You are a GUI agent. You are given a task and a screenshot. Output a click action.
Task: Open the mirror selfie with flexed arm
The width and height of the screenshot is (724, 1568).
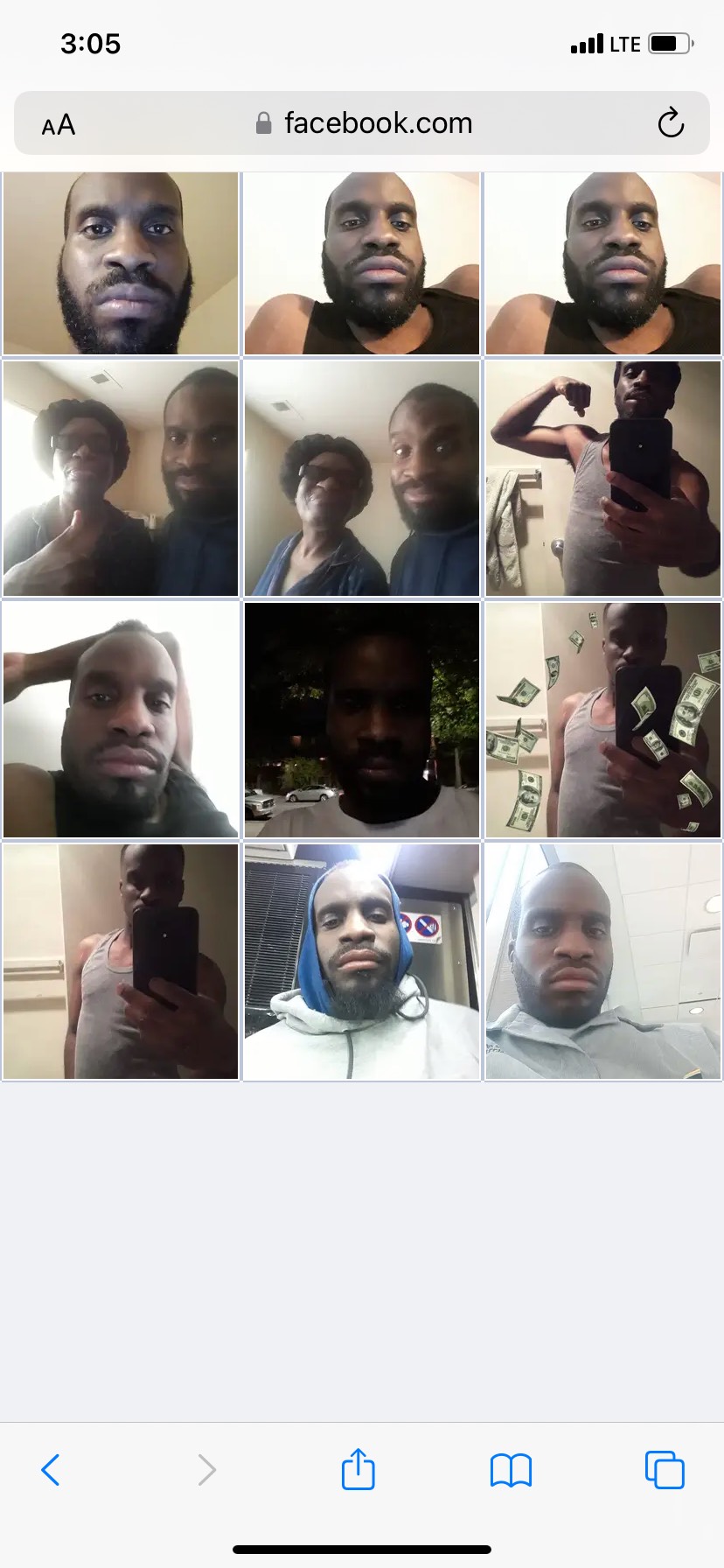(x=603, y=479)
